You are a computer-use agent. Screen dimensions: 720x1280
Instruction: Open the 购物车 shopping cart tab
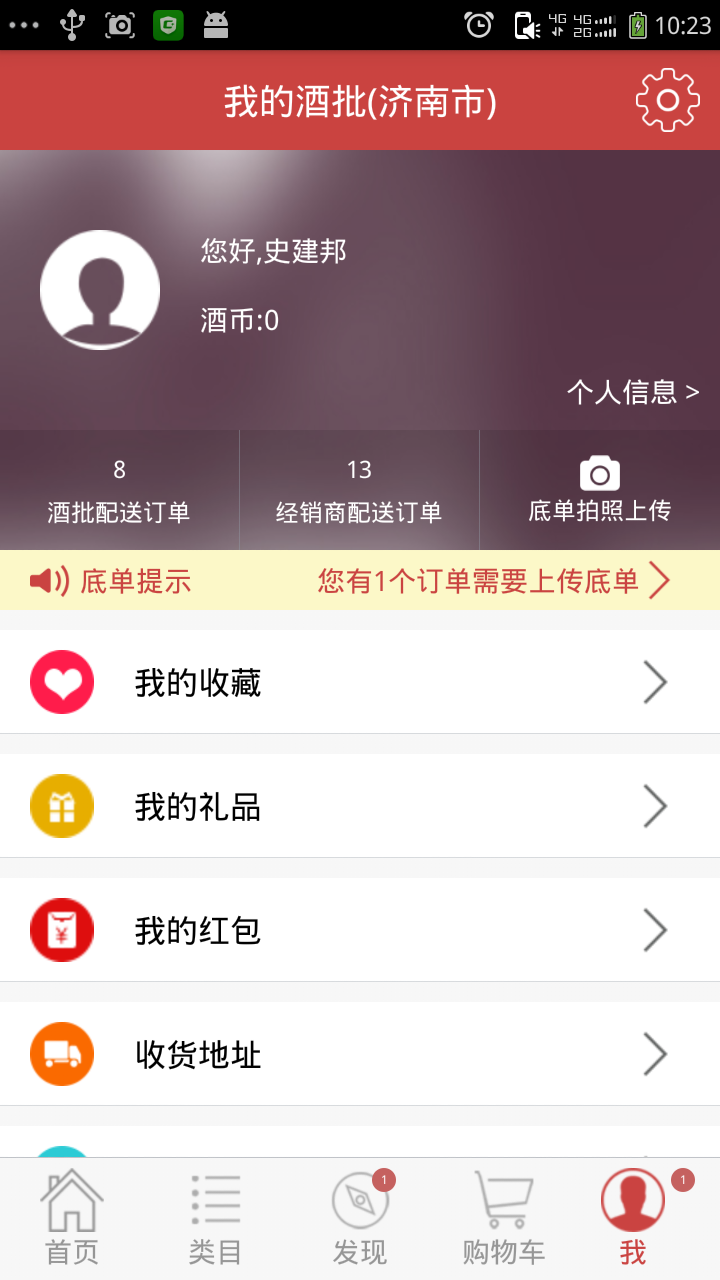[x=504, y=1219]
